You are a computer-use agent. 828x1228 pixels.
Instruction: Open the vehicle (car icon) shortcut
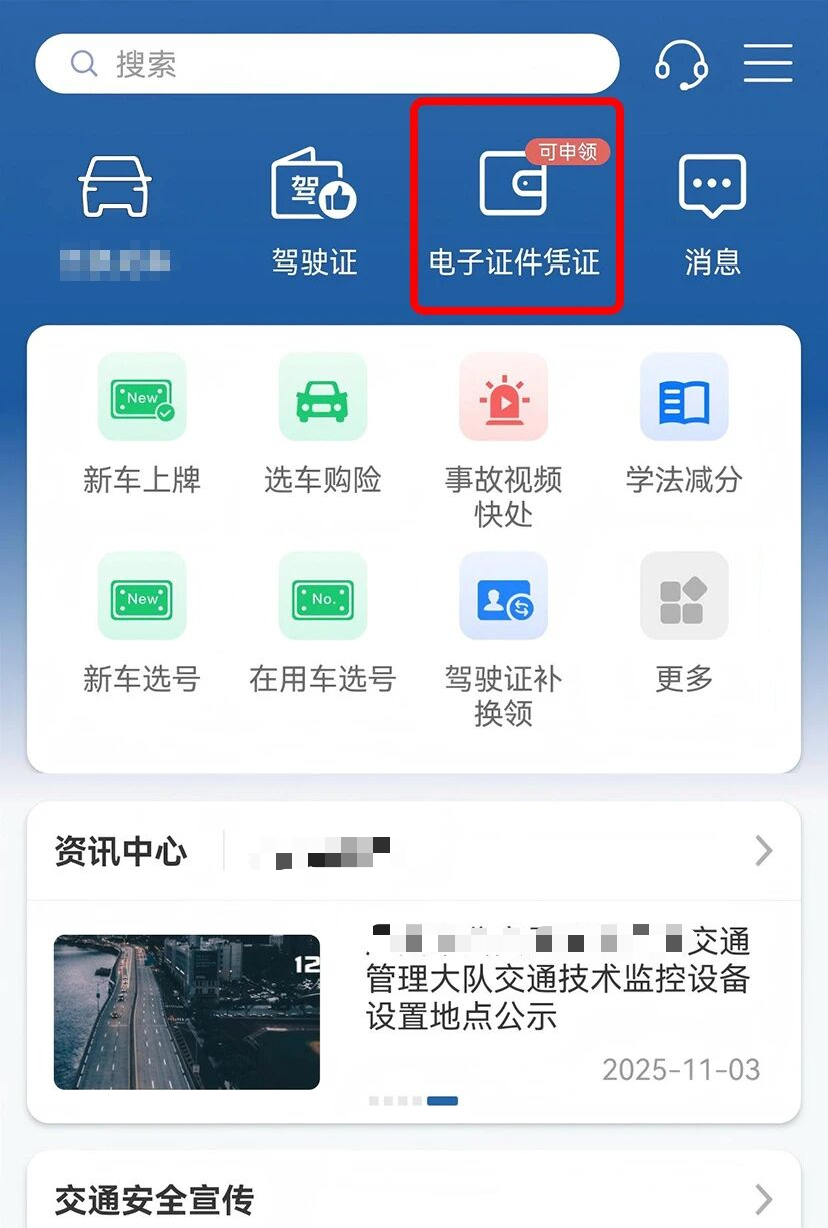115,211
